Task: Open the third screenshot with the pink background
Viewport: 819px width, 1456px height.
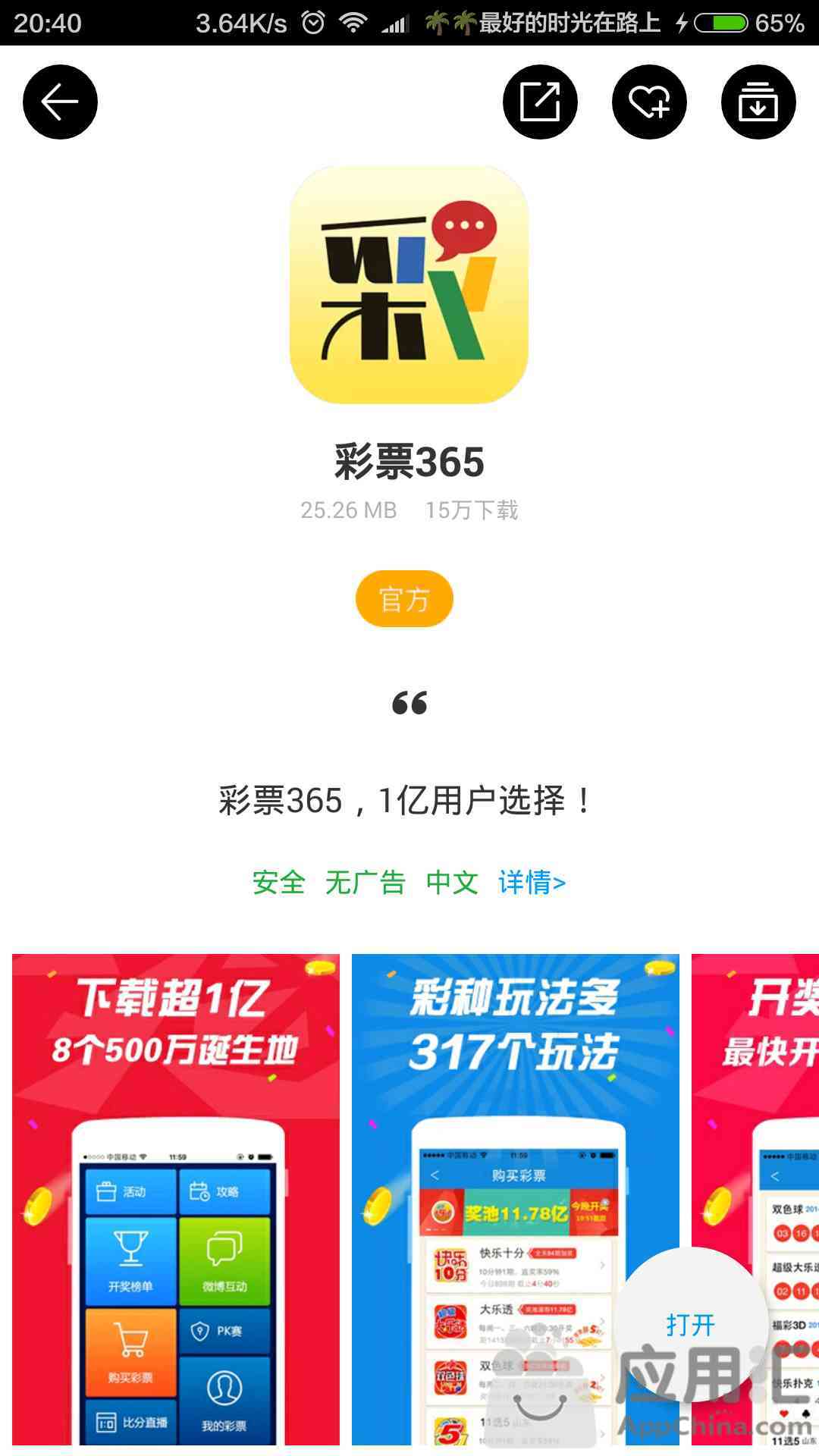Action: coord(755,1200)
